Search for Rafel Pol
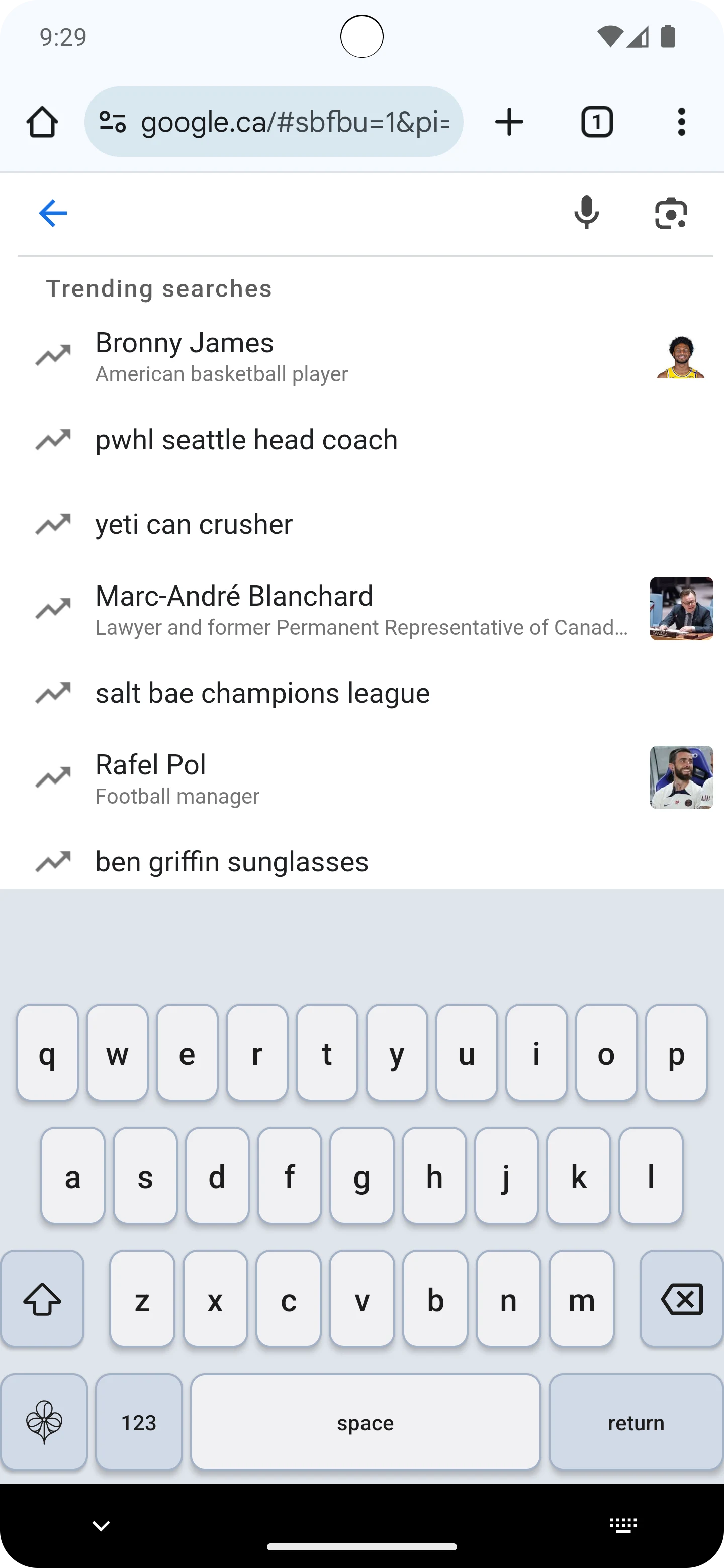Screen dimensions: 724x1568 coord(361,778)
